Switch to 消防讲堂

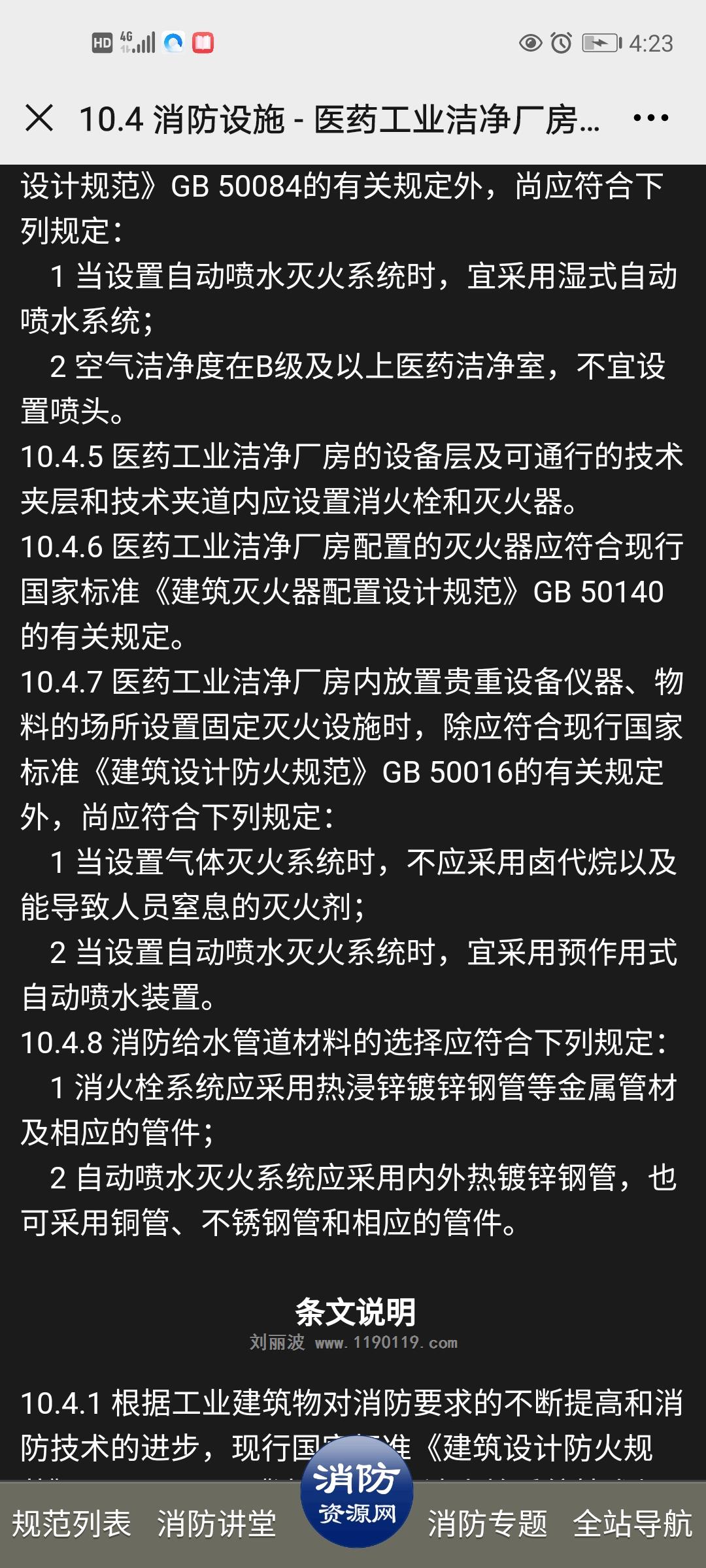[x=216, y=1524]
